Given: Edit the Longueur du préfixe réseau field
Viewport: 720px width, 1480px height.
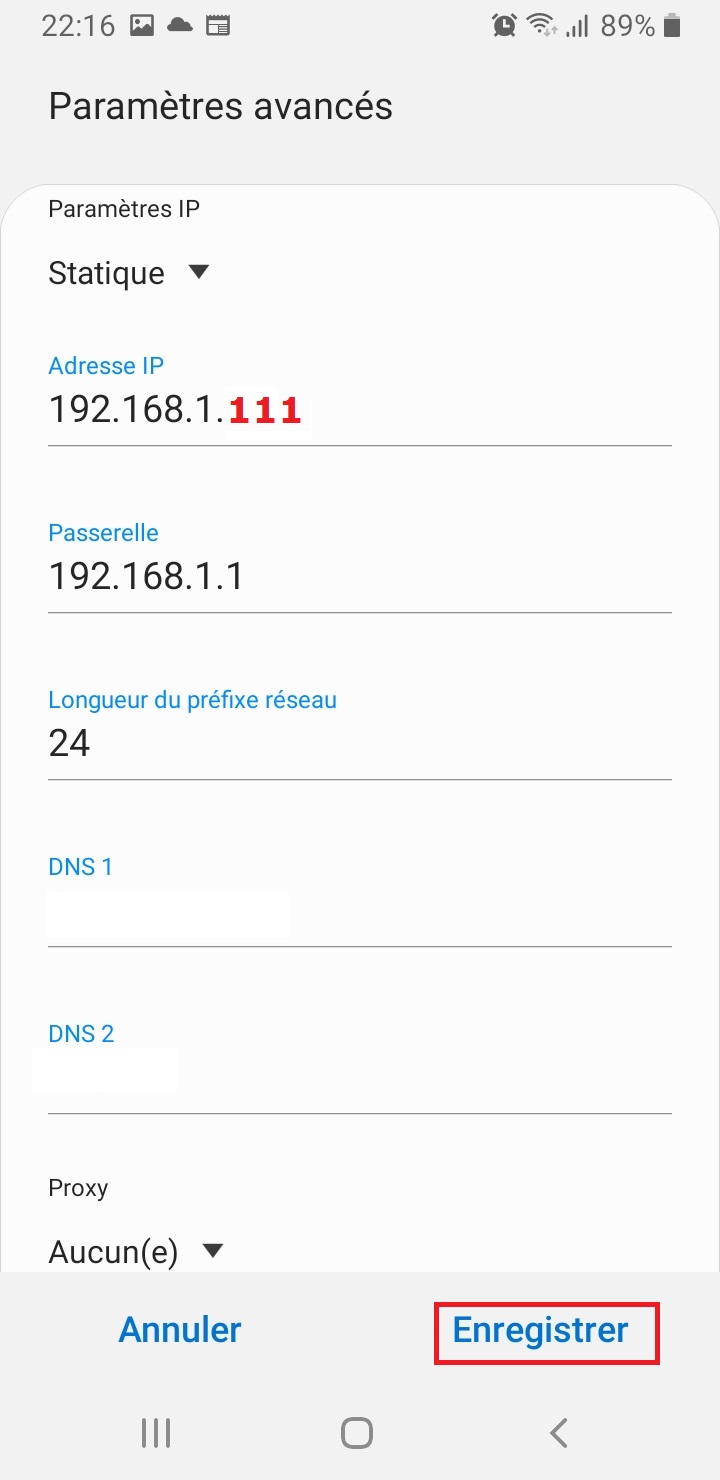Looking at the screenshot, I should (358, 743).
